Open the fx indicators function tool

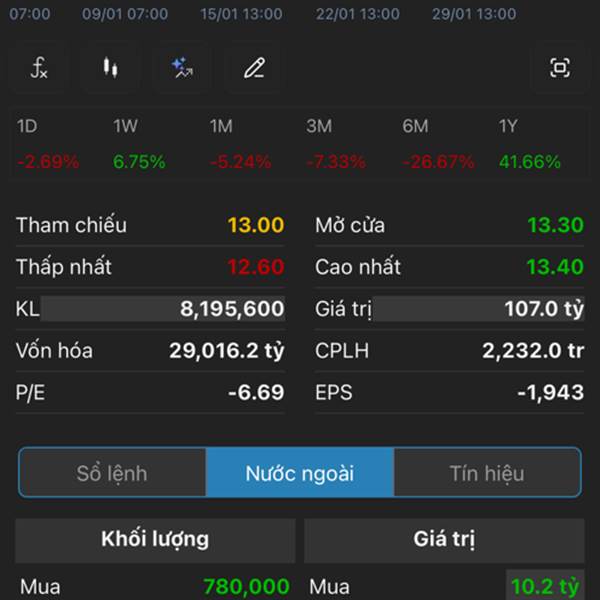39,68
